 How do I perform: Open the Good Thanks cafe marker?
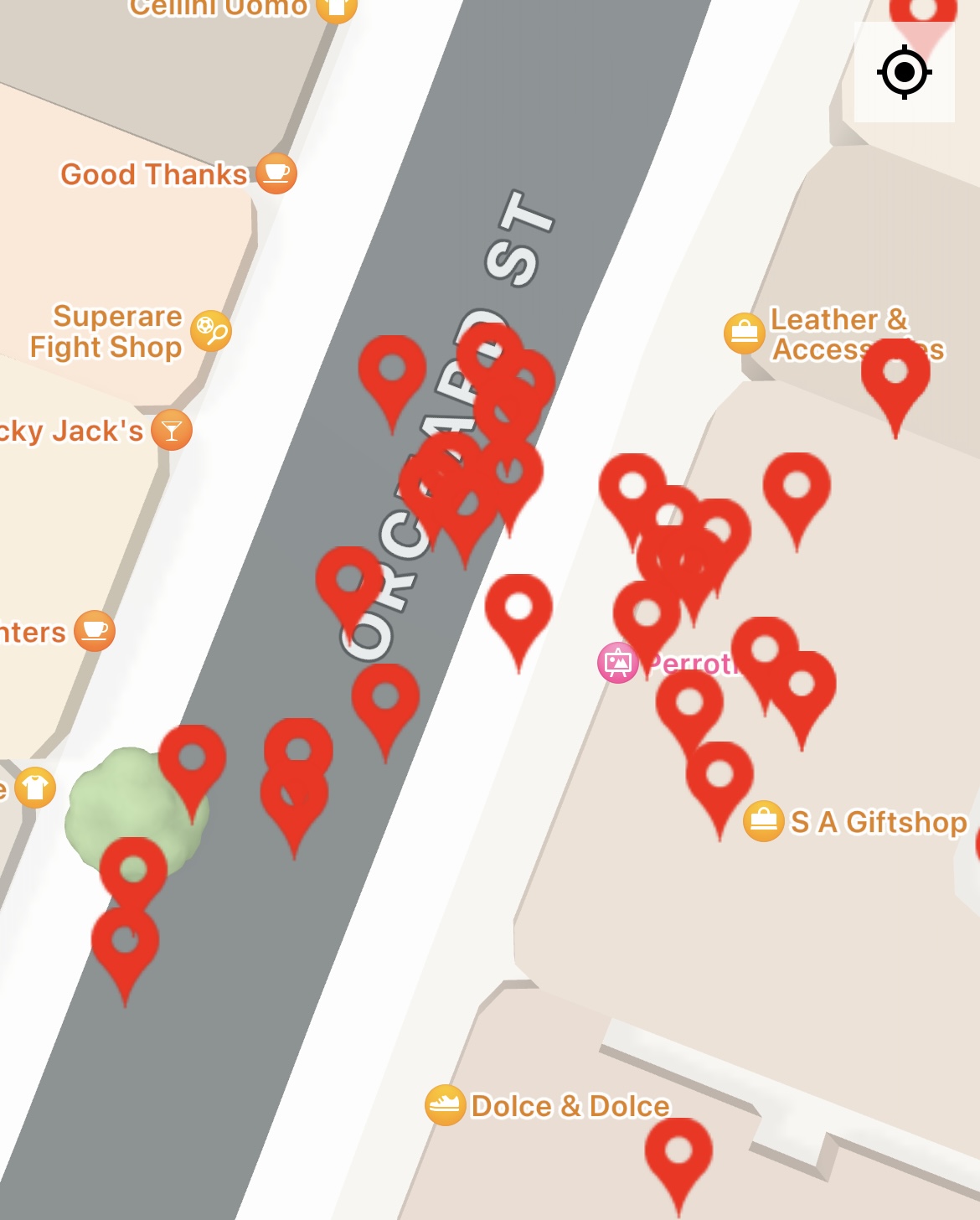pyautogui.click(x=276, y=174)
